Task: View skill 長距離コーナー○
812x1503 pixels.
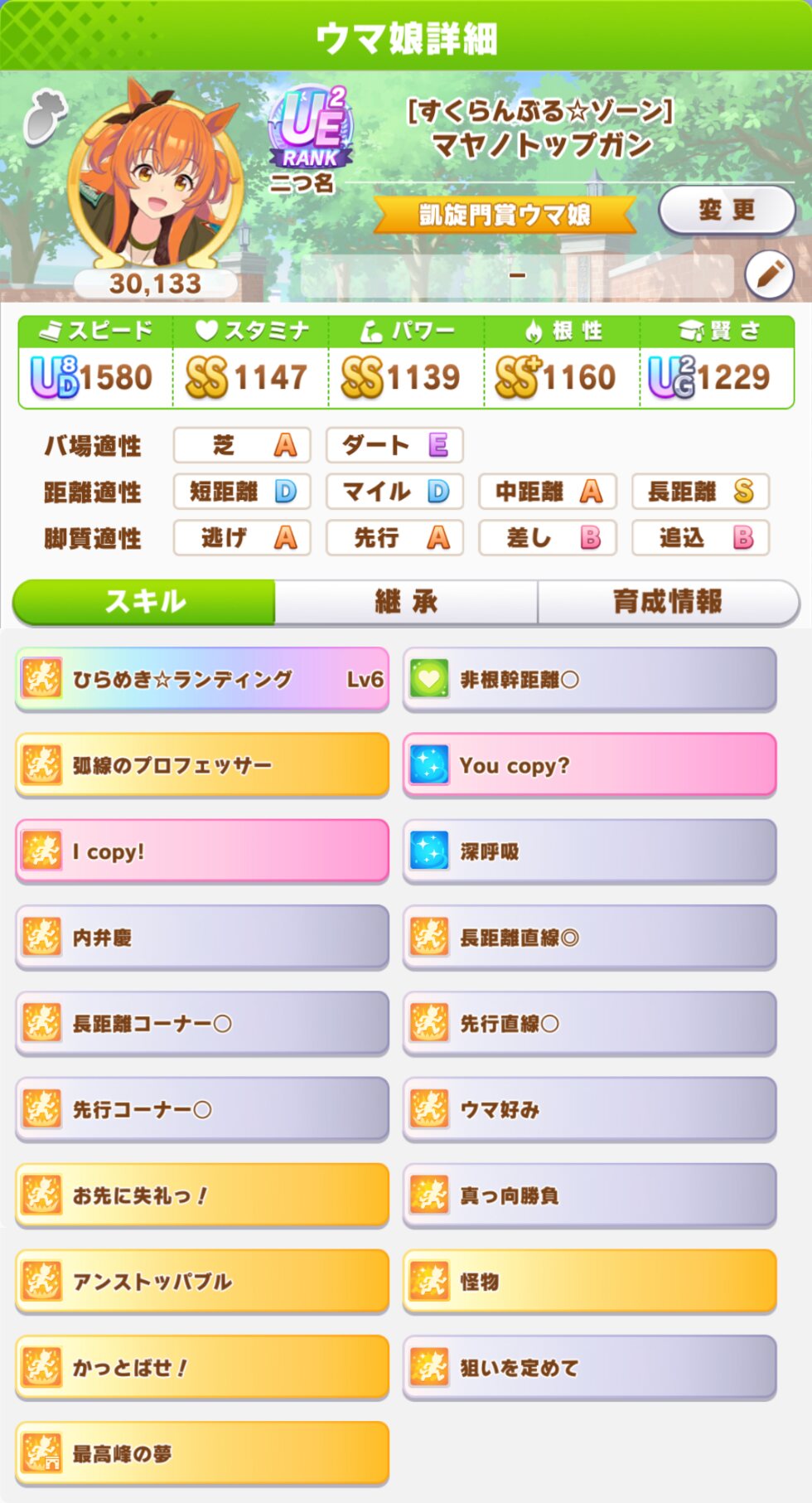Action: (202, 1024)
